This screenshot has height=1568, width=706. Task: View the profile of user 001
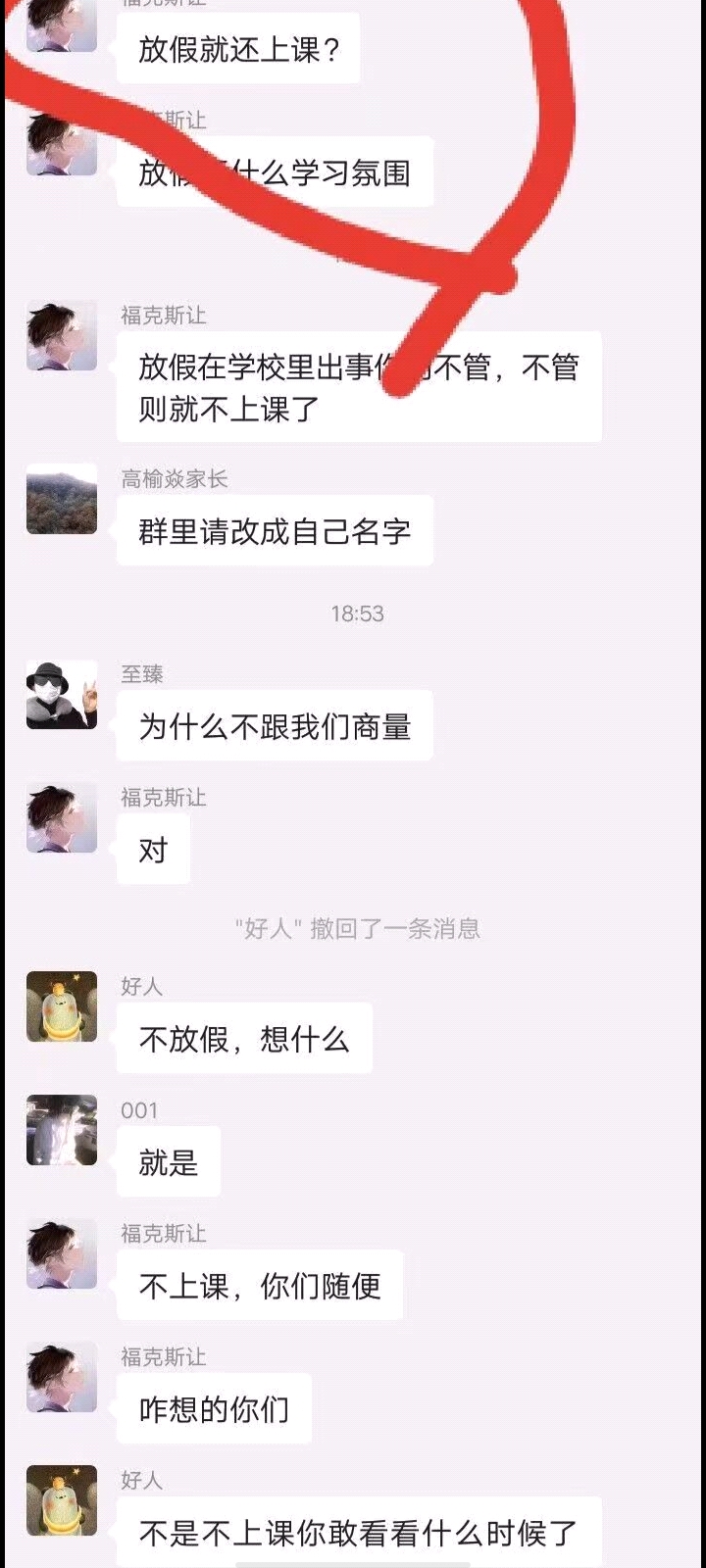point(61,1130)
